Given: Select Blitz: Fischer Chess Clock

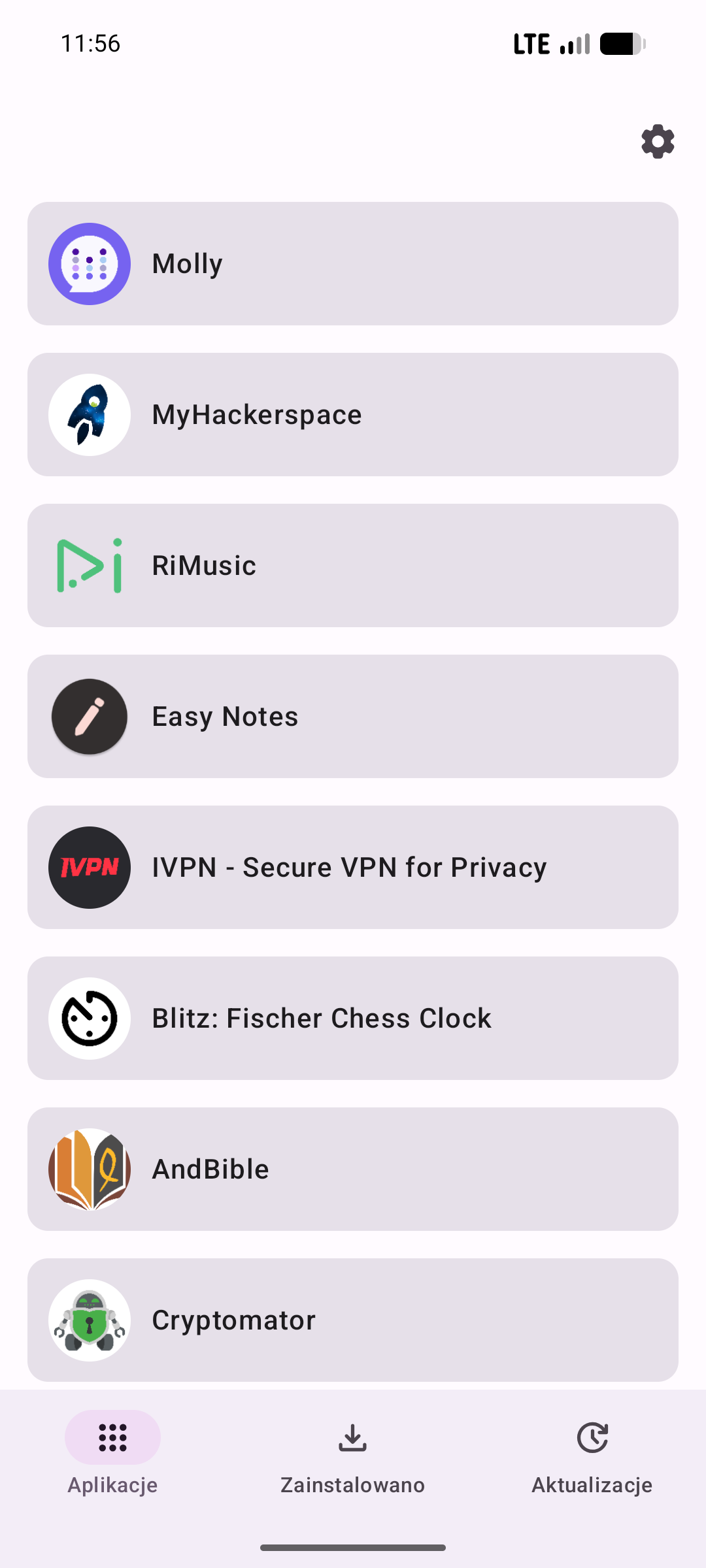Looking at the screenshot, I should click(353, 1019).
